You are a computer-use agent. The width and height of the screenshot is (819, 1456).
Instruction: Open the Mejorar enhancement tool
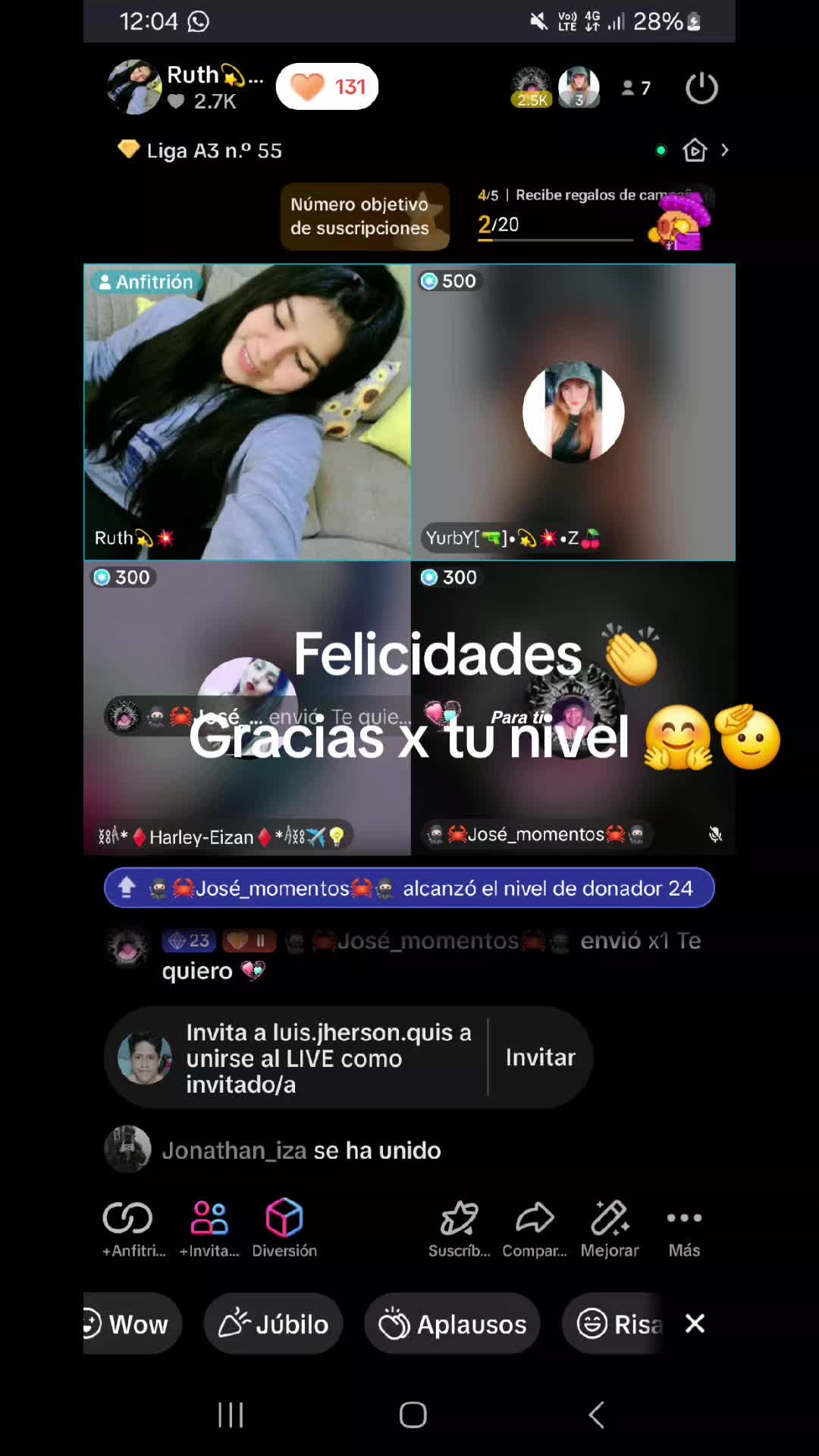pyautogui.click(x=610, y=1229)
